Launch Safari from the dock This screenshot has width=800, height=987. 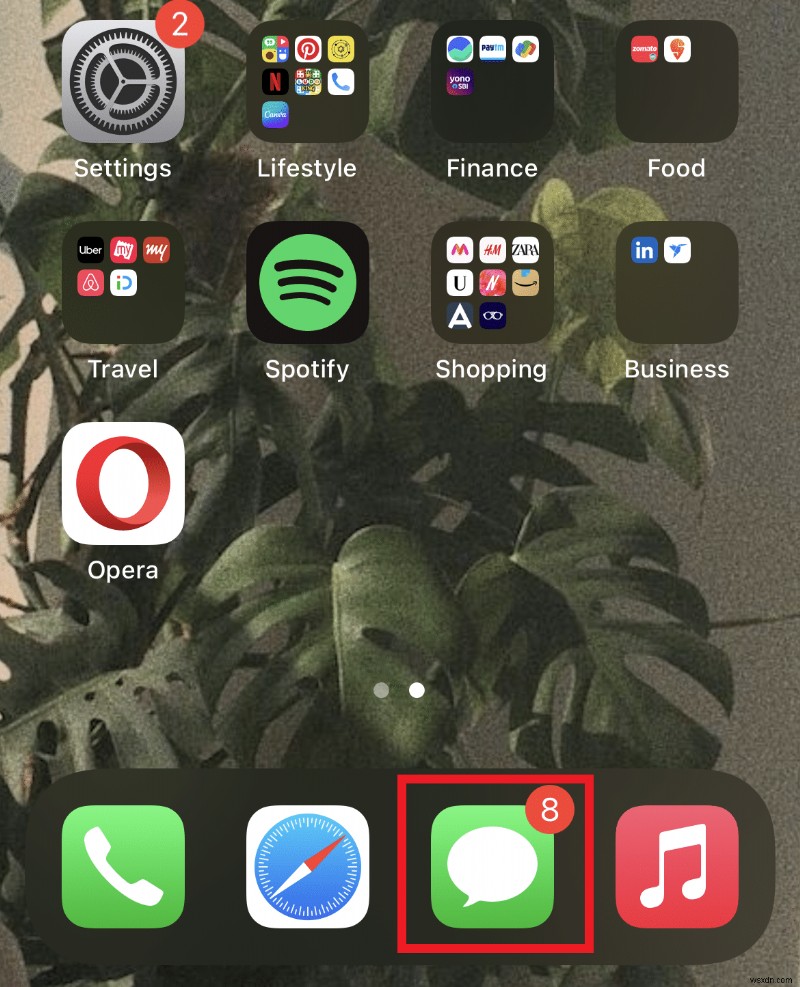pos(307,867)
